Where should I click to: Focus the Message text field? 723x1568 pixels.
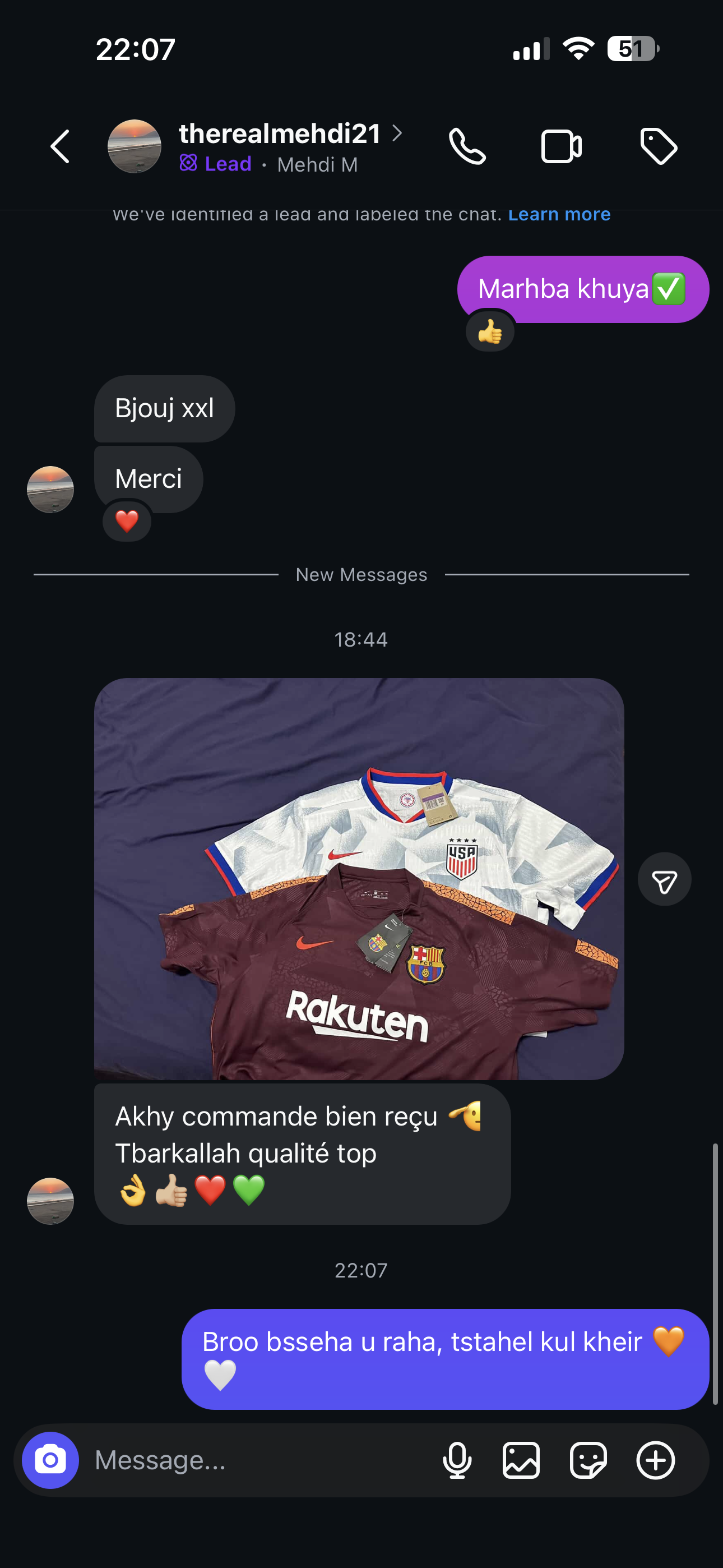(256, 1460)
